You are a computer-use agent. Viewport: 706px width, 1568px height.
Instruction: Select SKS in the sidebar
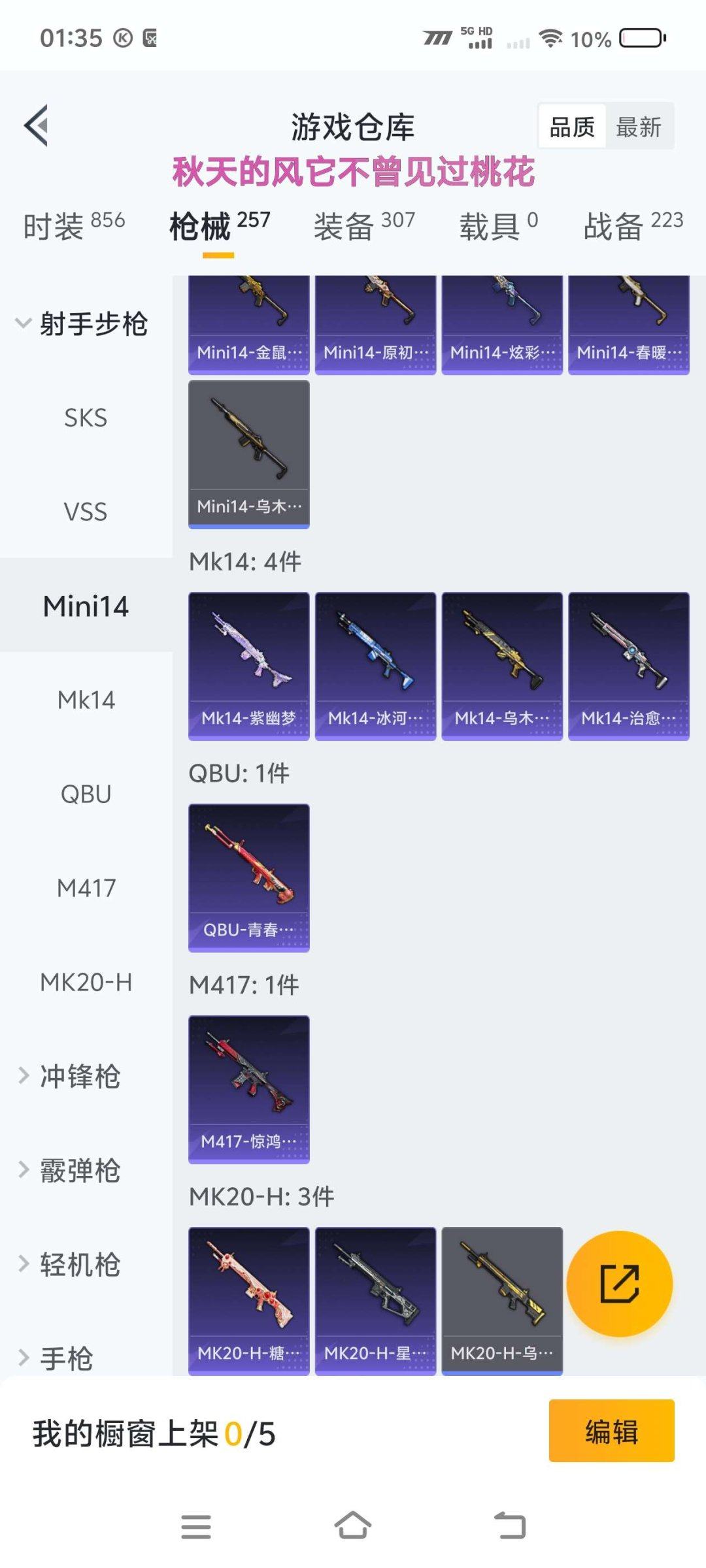pyautogui.click(x=86, y=418)
